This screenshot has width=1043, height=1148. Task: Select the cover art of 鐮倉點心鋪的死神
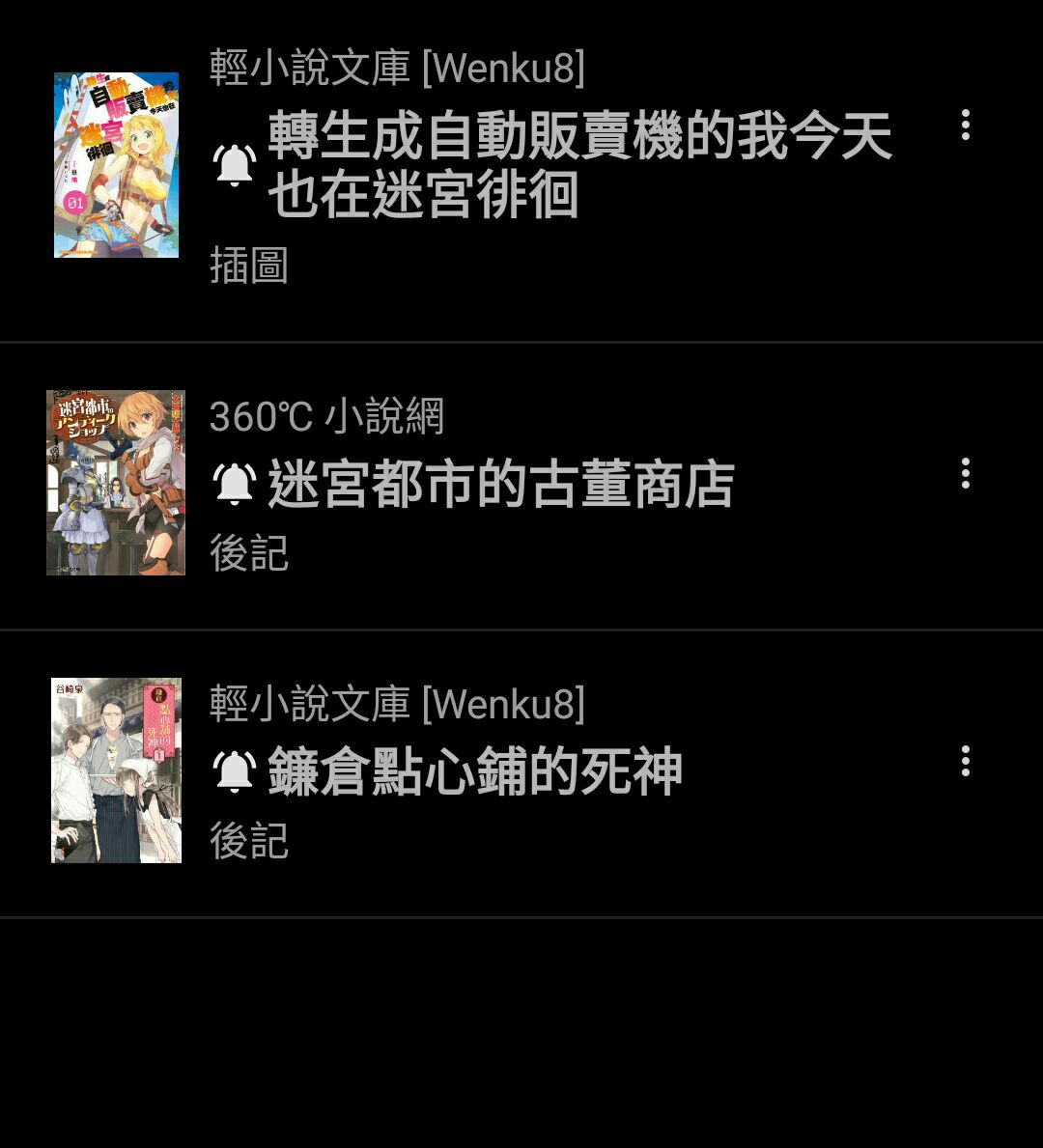(x=116, y=770)
